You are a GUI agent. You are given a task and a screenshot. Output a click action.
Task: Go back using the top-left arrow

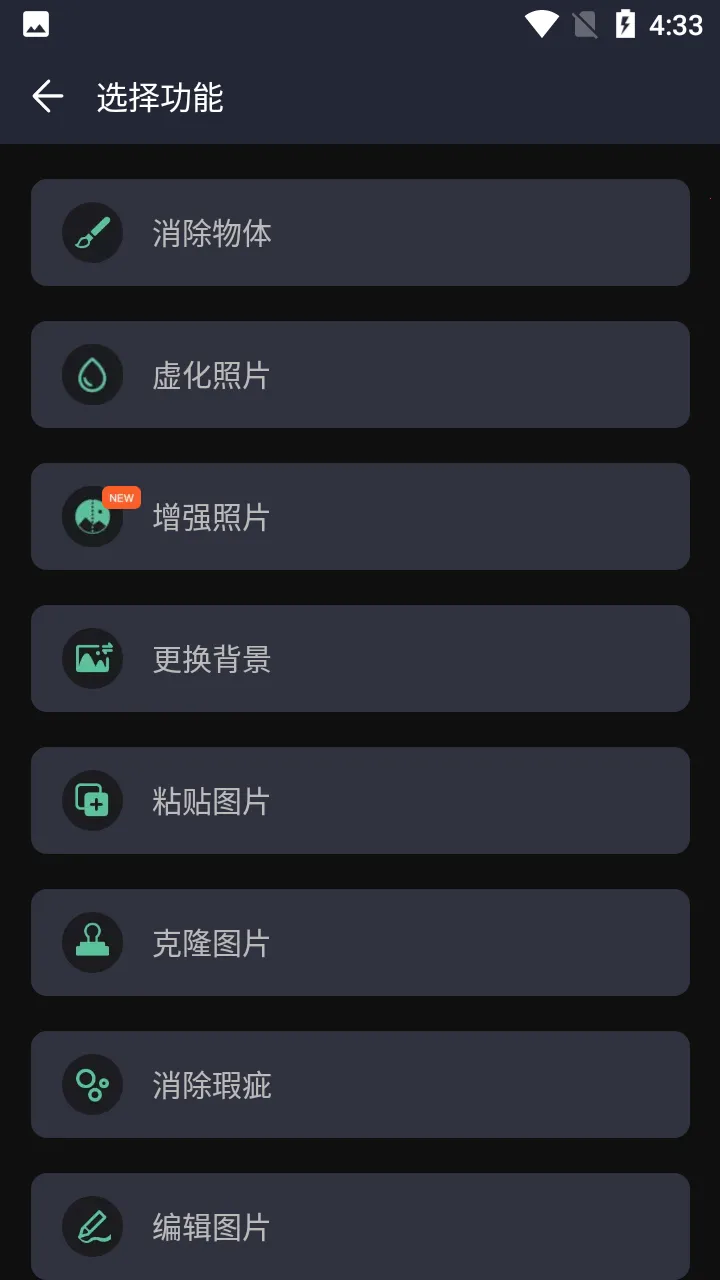tap(47, 97)
